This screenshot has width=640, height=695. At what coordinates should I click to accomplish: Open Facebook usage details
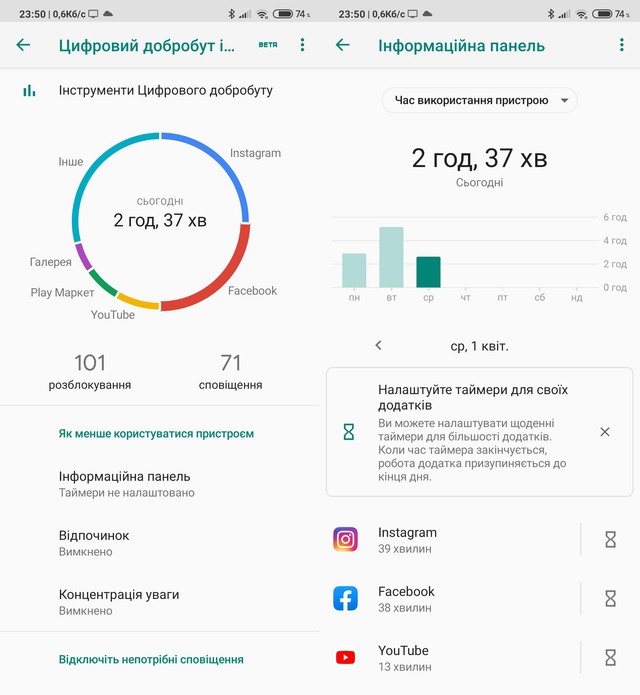[450, 599]
